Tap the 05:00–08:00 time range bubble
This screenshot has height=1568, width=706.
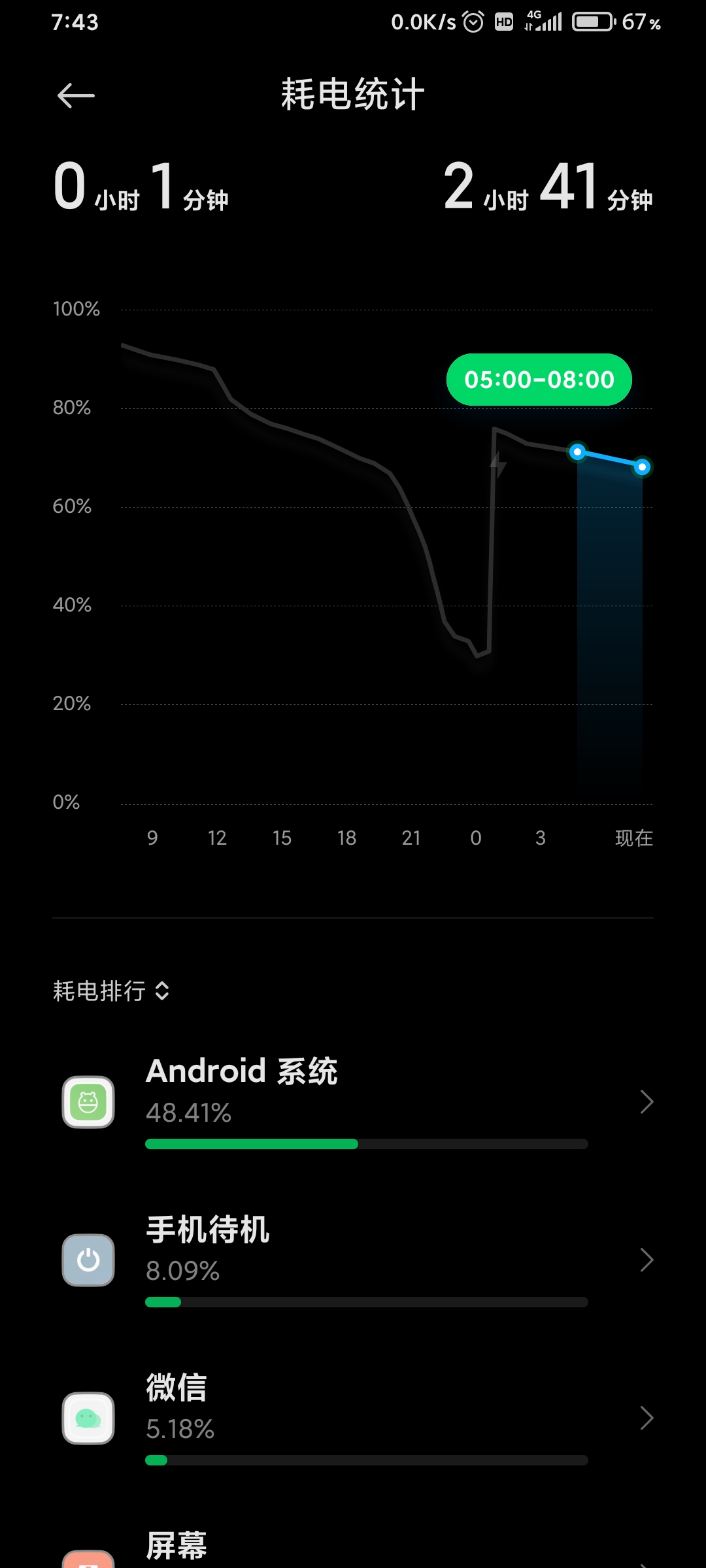(x=539, y=380)
